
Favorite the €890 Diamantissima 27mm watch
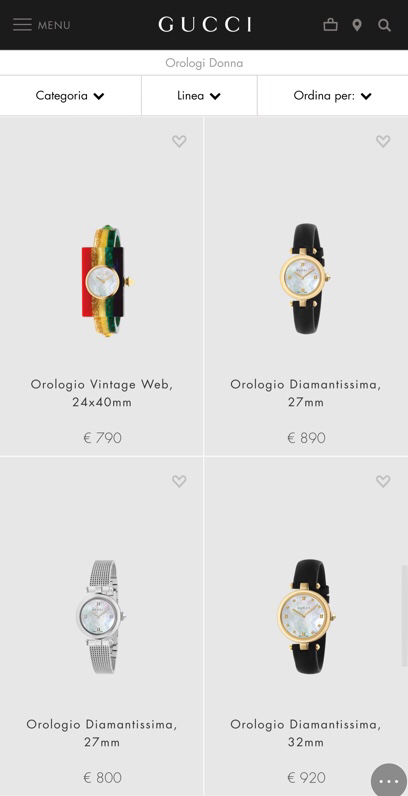[x=383, y=141]
